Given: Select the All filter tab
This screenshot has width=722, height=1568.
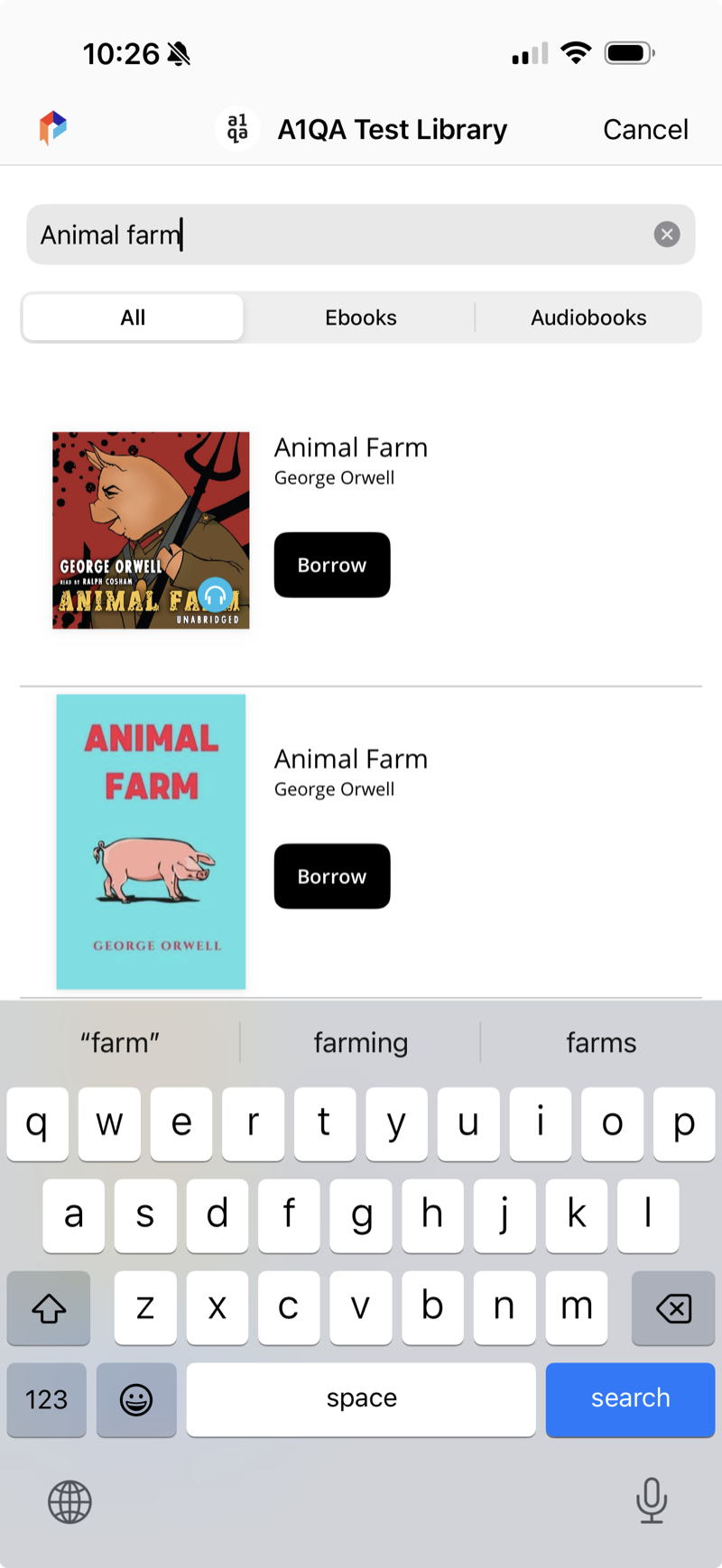Looking at the screenshot, I should point(133,318).
